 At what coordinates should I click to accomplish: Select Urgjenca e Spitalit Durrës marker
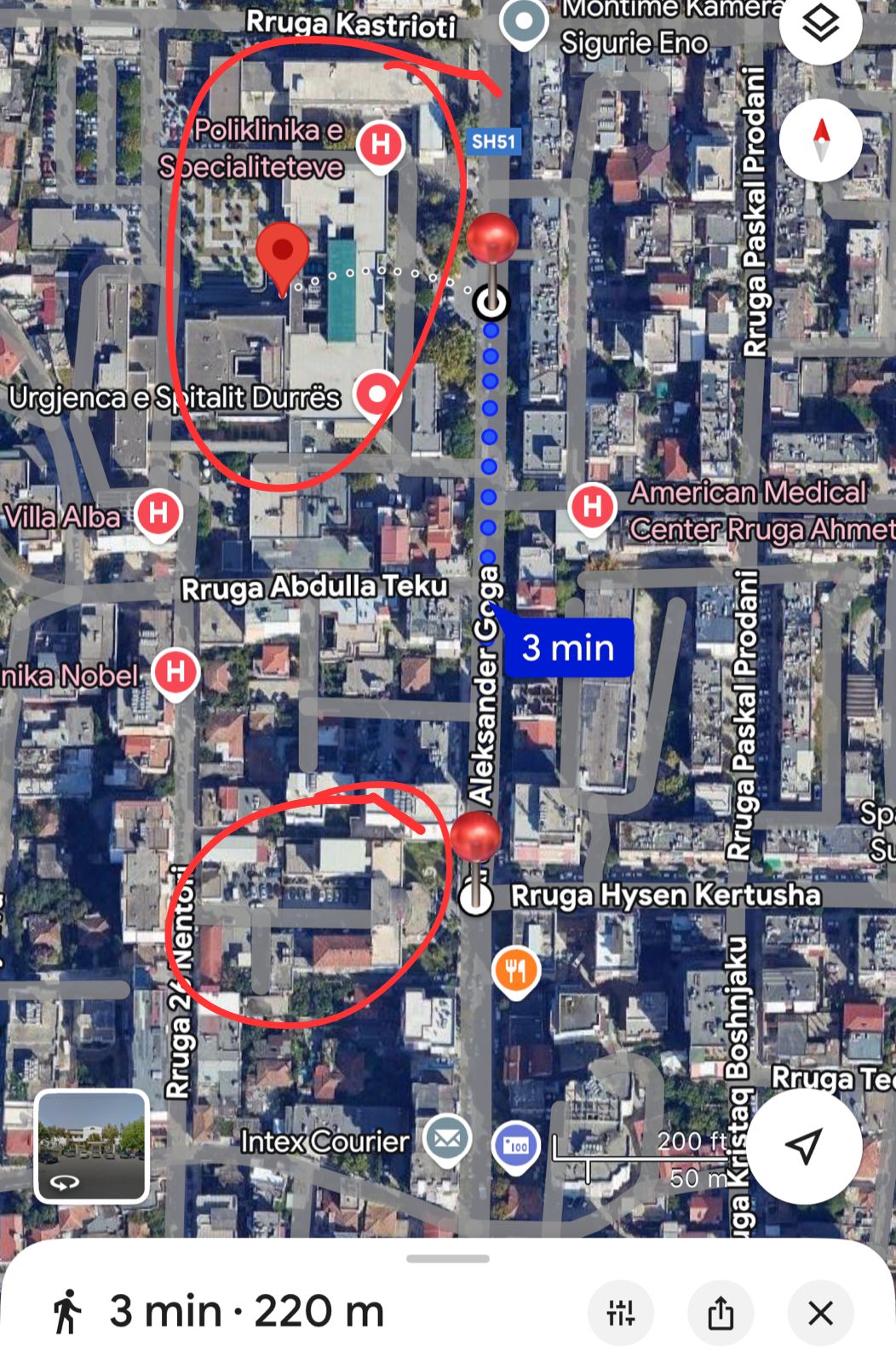(376, 394)
